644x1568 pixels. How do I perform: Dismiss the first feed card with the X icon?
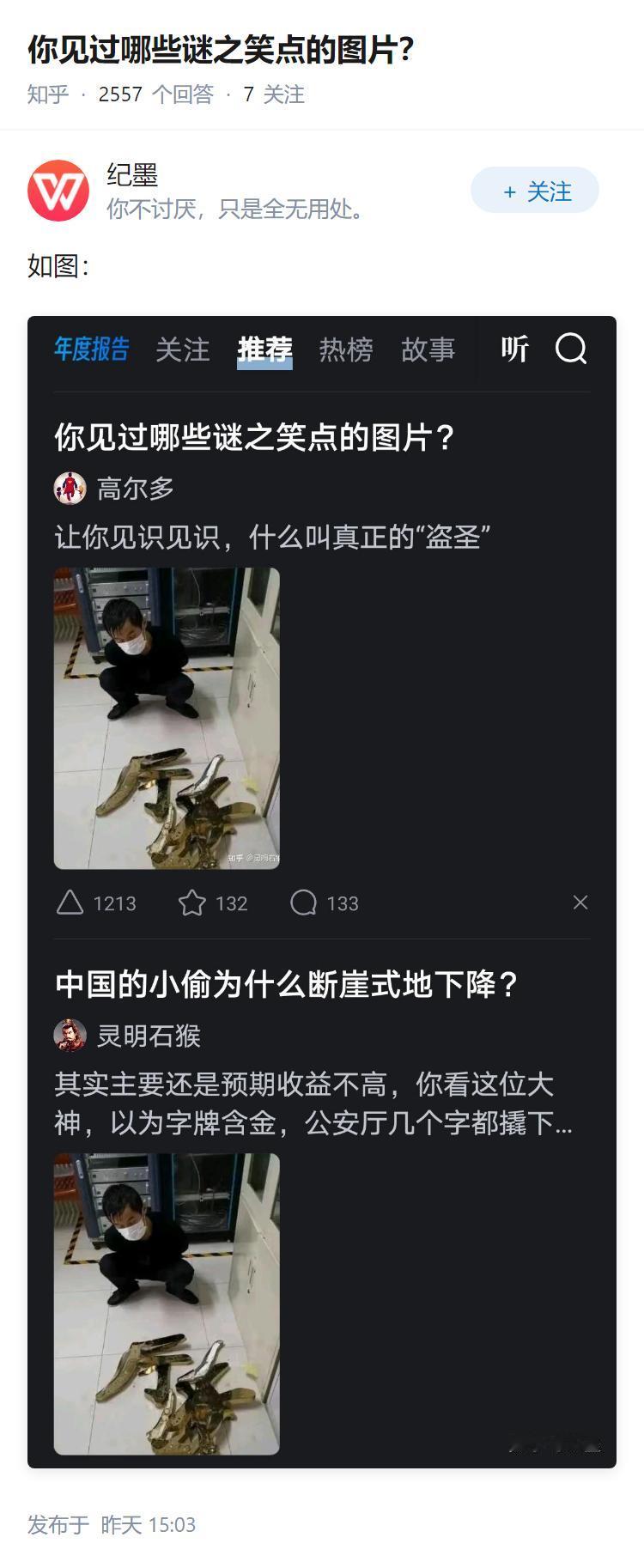pos(580,903)
